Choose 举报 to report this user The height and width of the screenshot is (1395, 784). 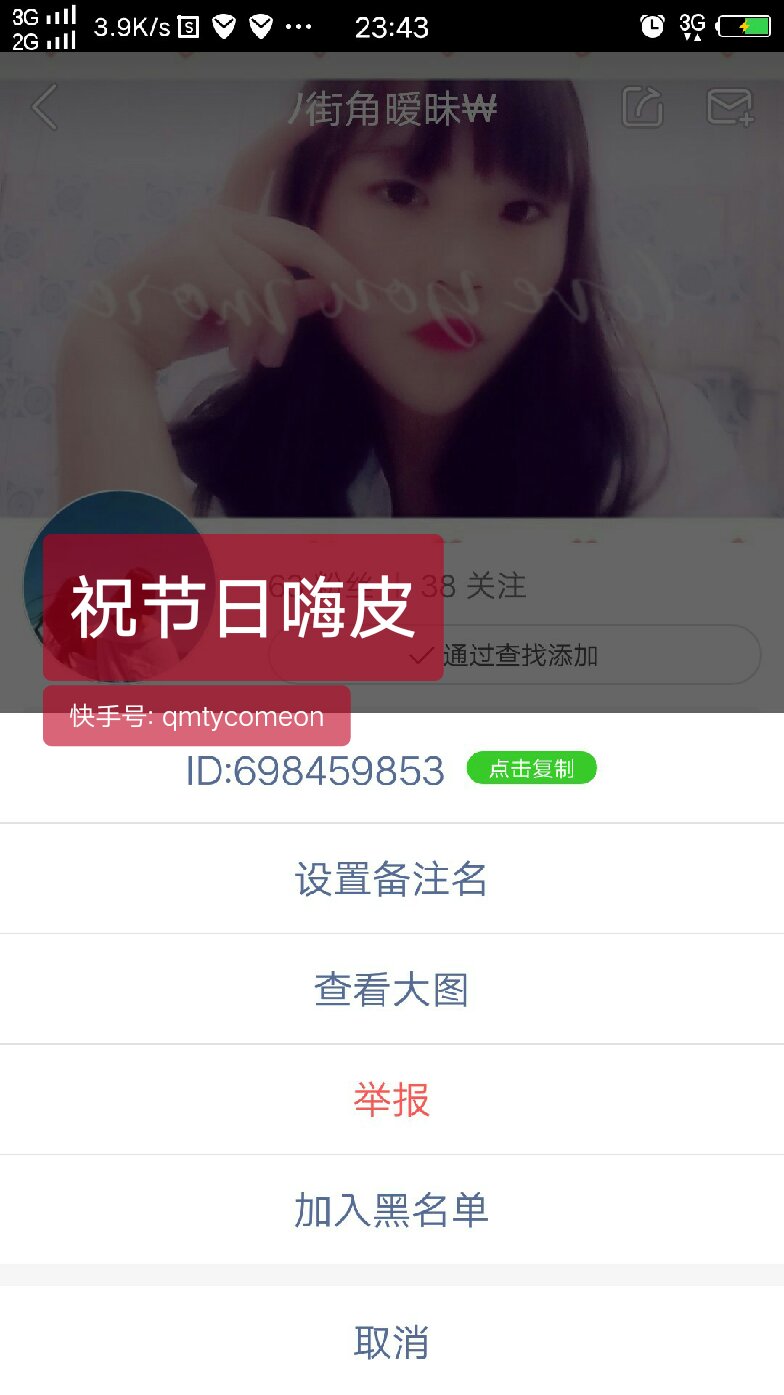point(391,1099)
